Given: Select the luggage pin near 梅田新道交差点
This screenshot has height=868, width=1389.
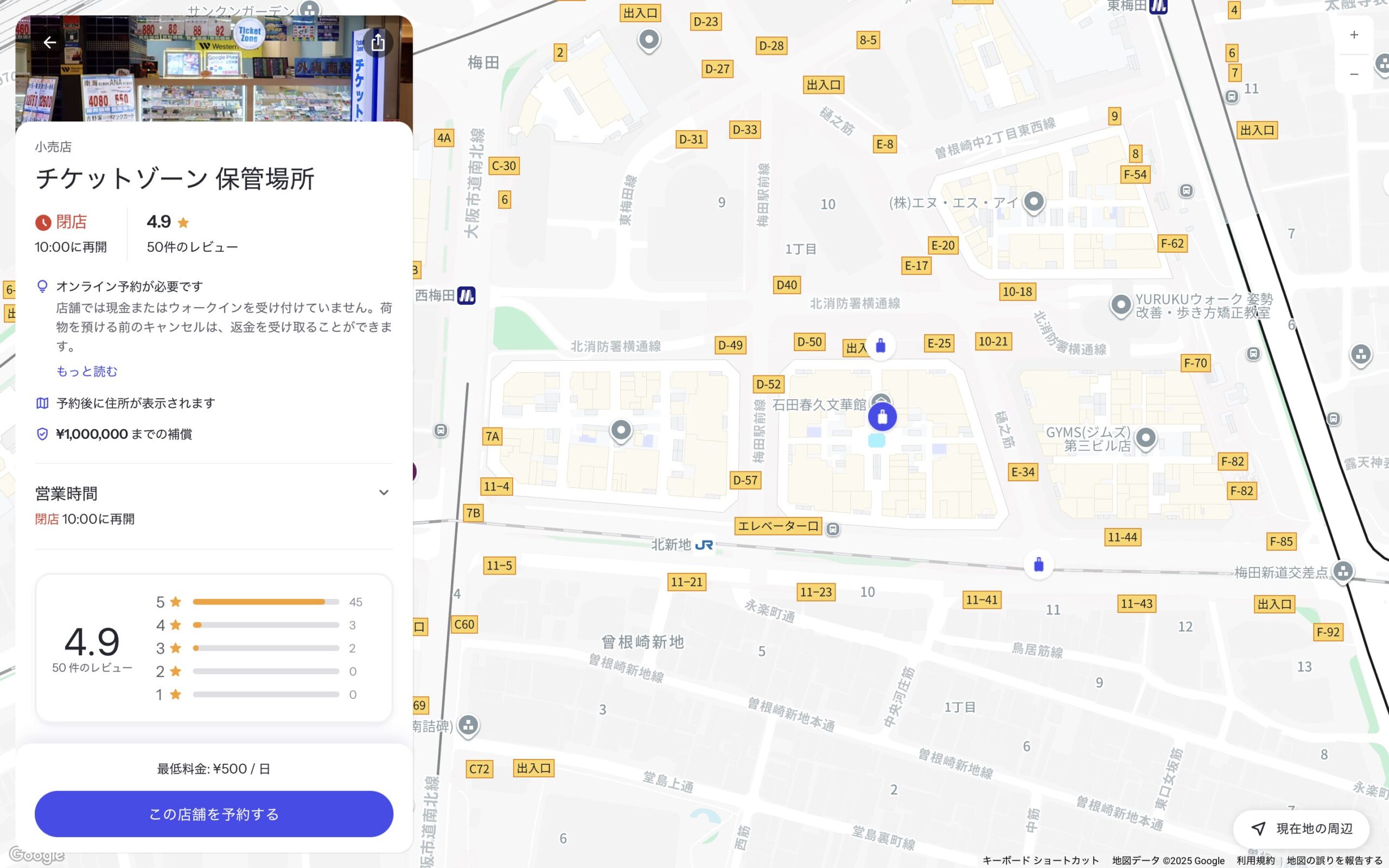Looking at the screenshot, I should tap(1038, 565).
